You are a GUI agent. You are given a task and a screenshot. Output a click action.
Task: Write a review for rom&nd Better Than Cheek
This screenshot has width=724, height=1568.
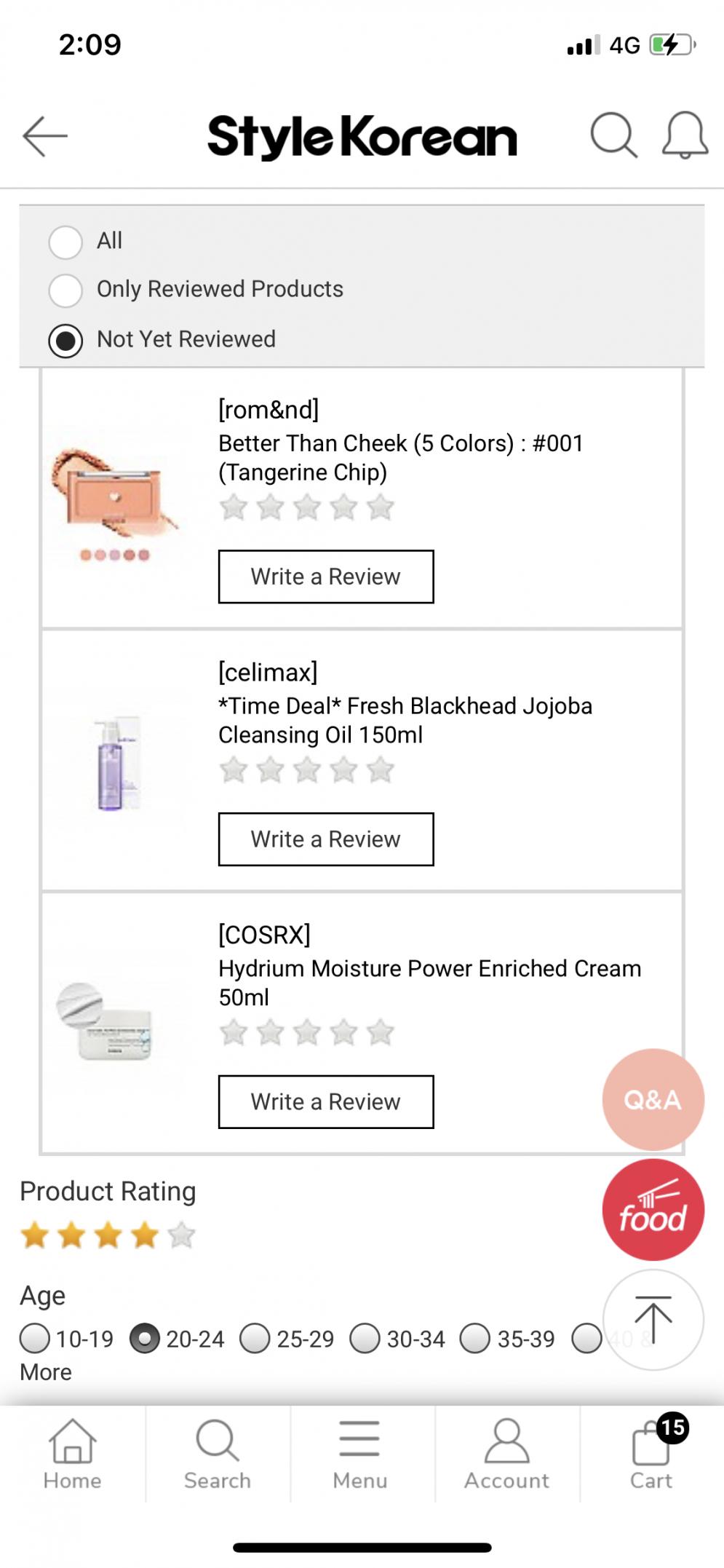[x=325, y=577]
